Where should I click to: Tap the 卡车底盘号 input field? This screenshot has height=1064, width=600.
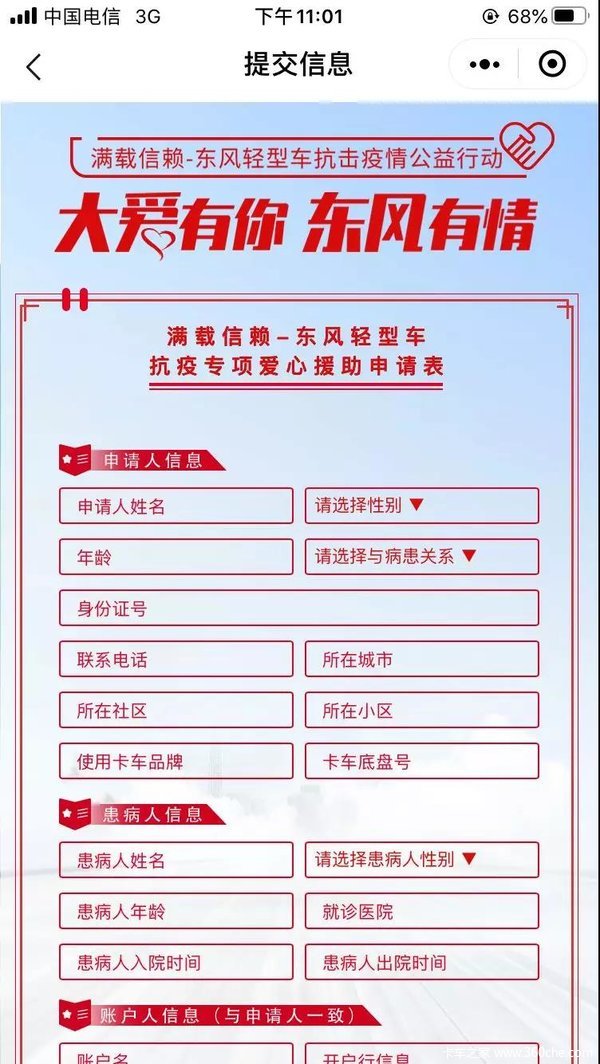[x=421, y=761]
